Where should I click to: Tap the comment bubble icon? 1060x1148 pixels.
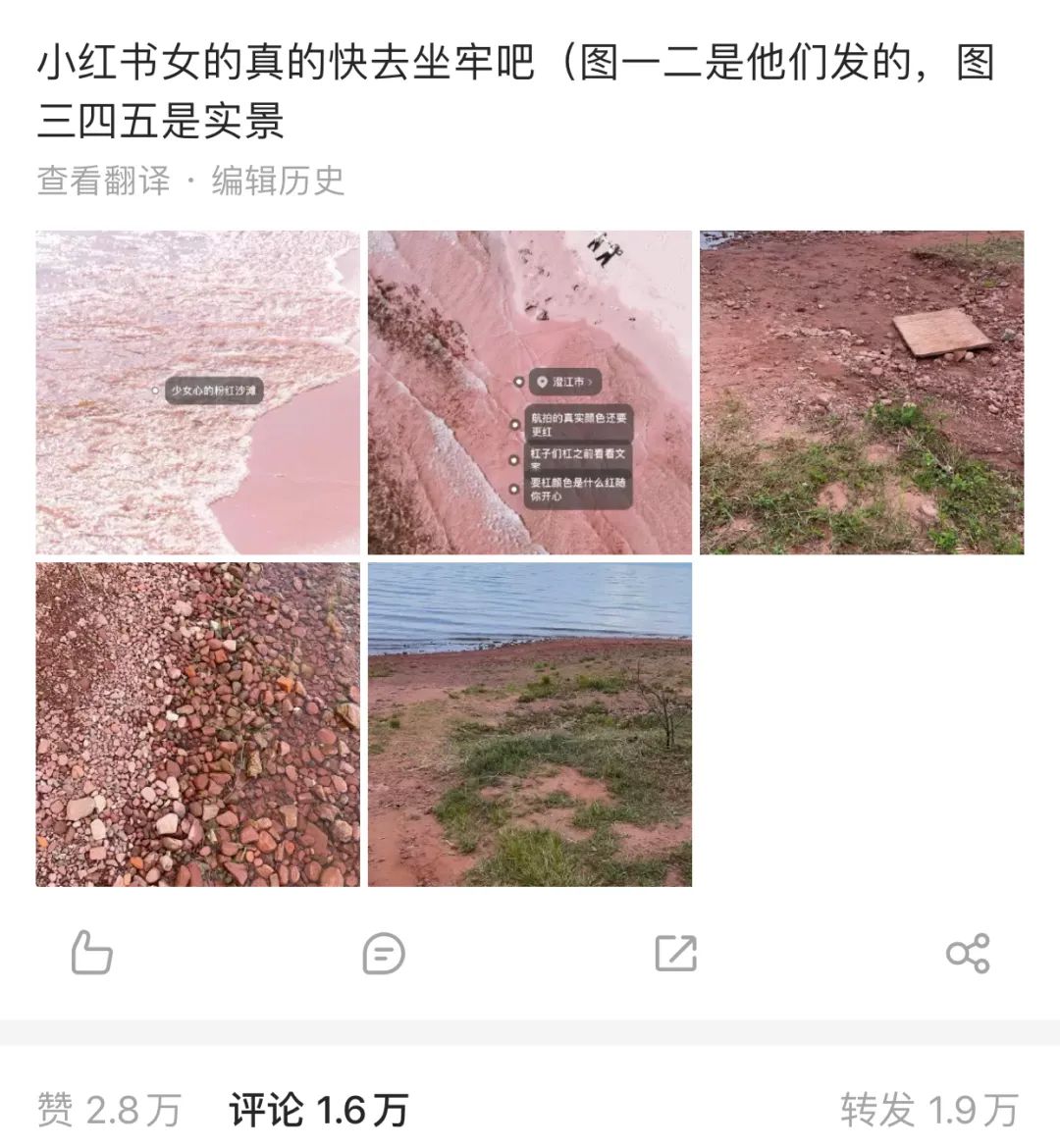[x=383, y=953]
